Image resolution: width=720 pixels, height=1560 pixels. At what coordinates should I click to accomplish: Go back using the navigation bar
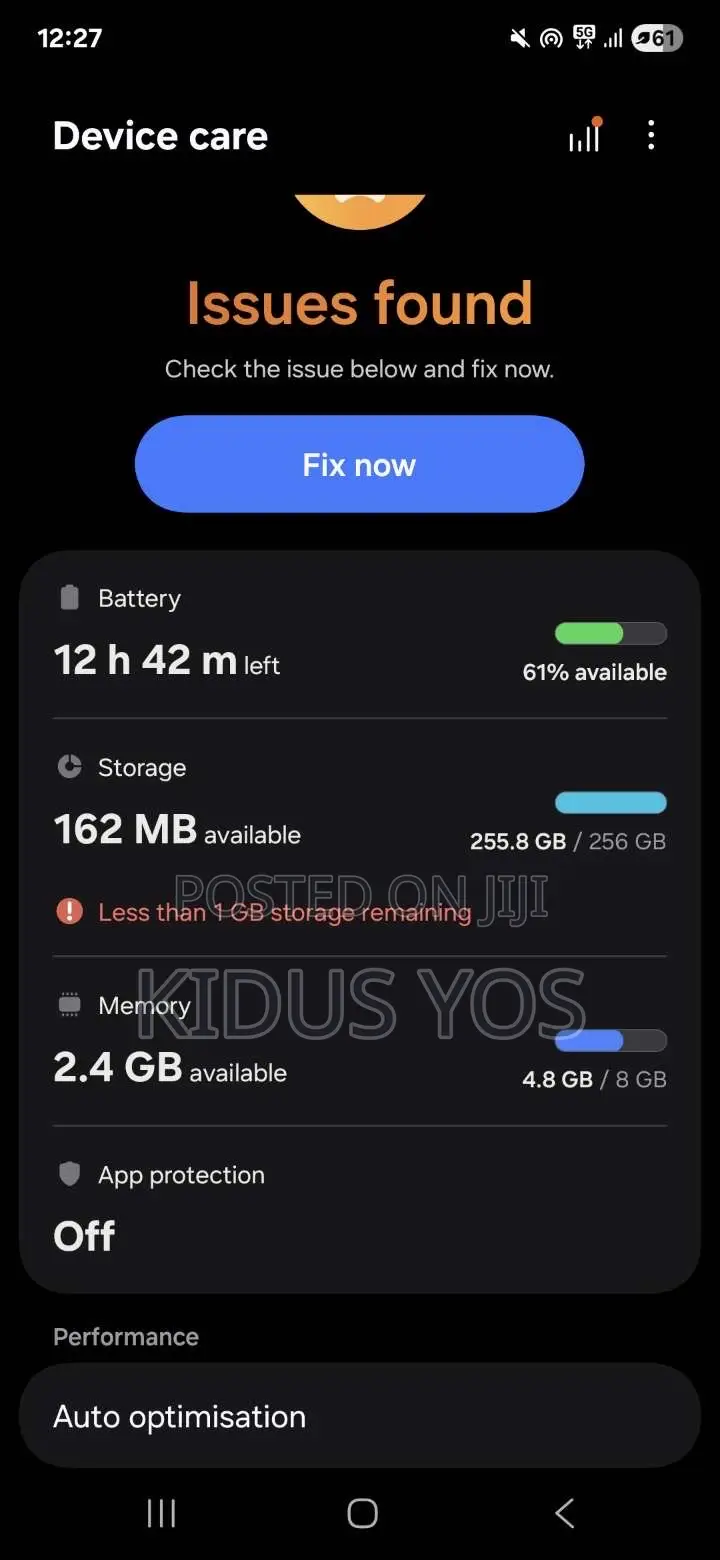(564, 1513)
